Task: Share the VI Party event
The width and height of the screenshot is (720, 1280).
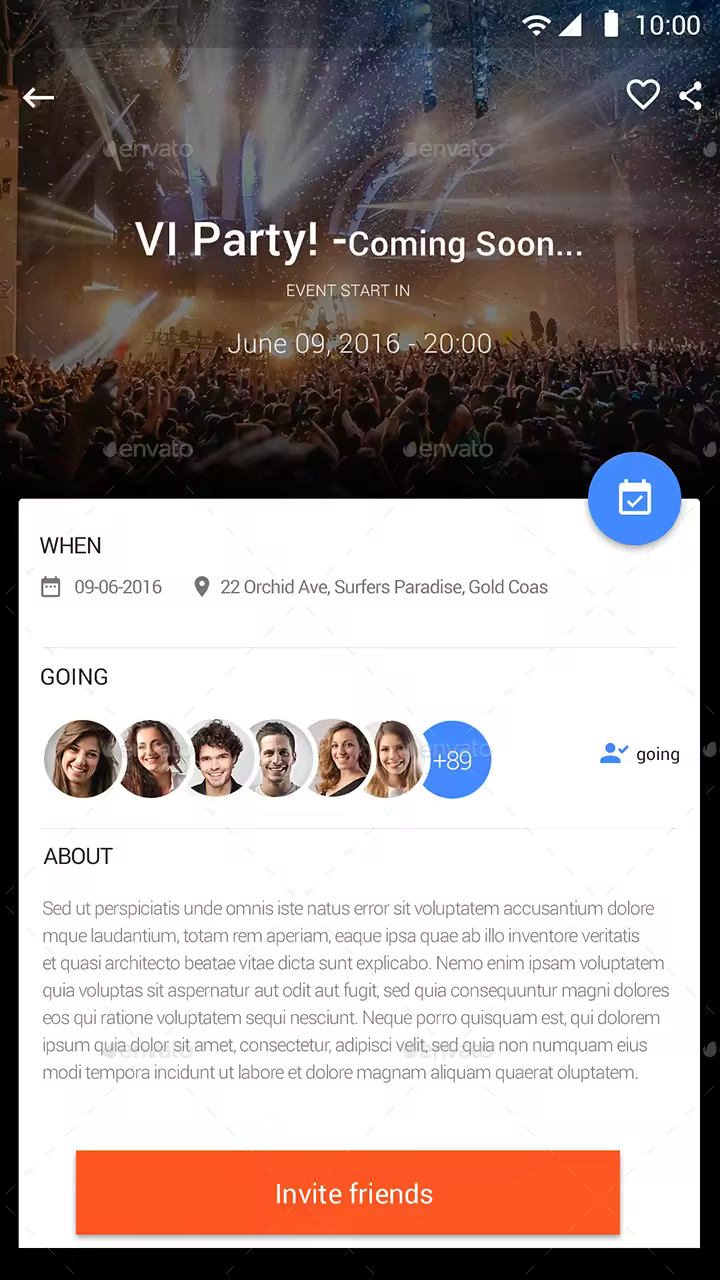Action: pyautogui.click(x=690, y=96)
